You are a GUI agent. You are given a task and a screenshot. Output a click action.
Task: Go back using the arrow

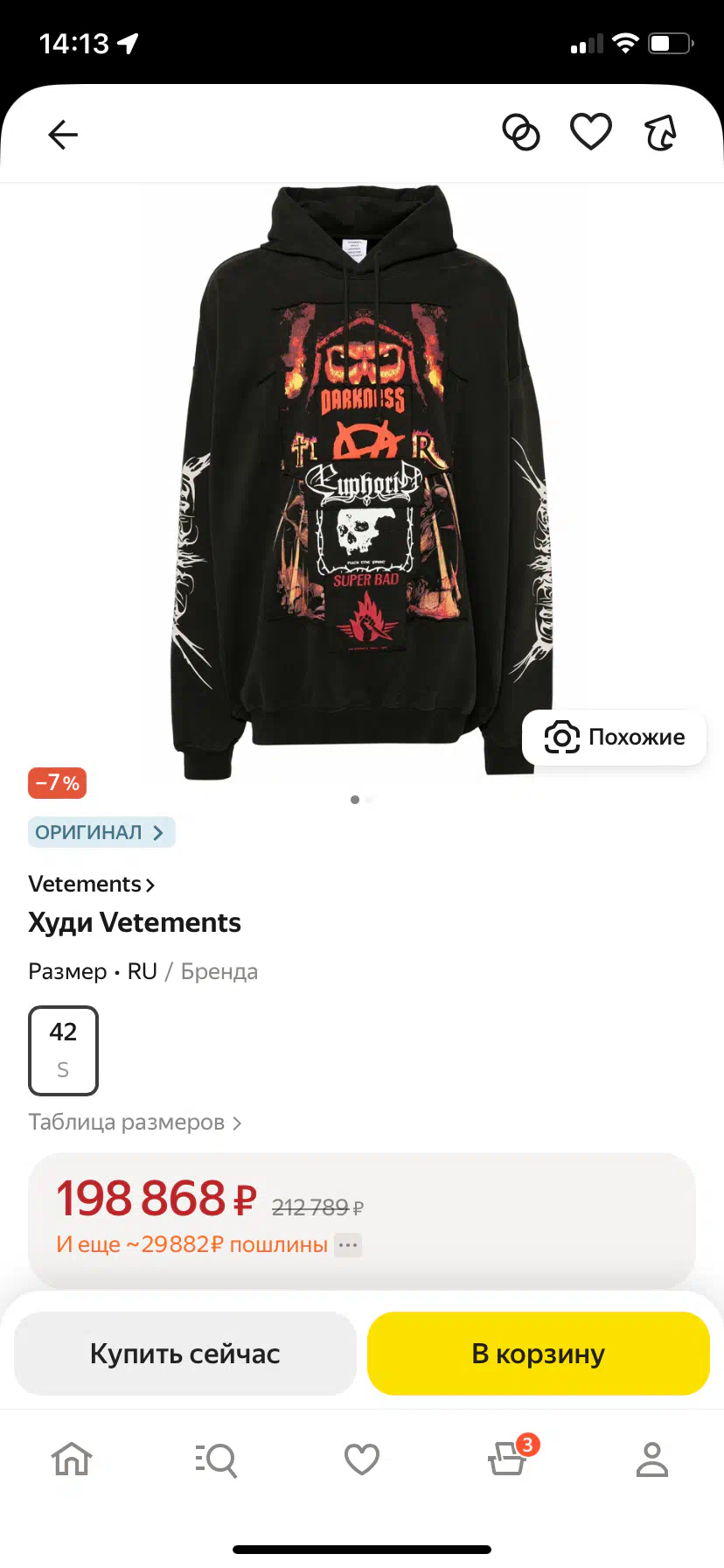(x=63, y=135)
